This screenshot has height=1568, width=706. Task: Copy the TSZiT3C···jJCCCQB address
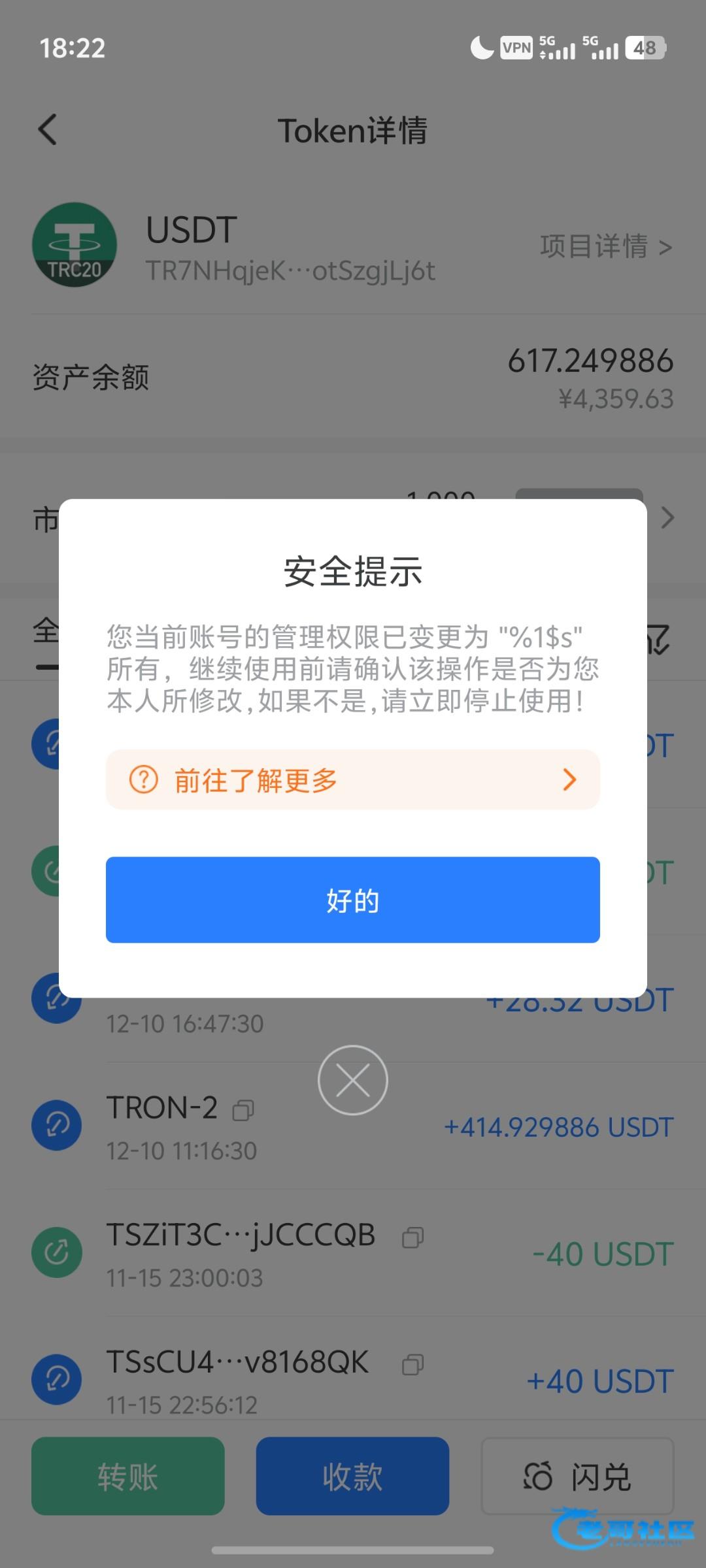tap(412, 1237)
